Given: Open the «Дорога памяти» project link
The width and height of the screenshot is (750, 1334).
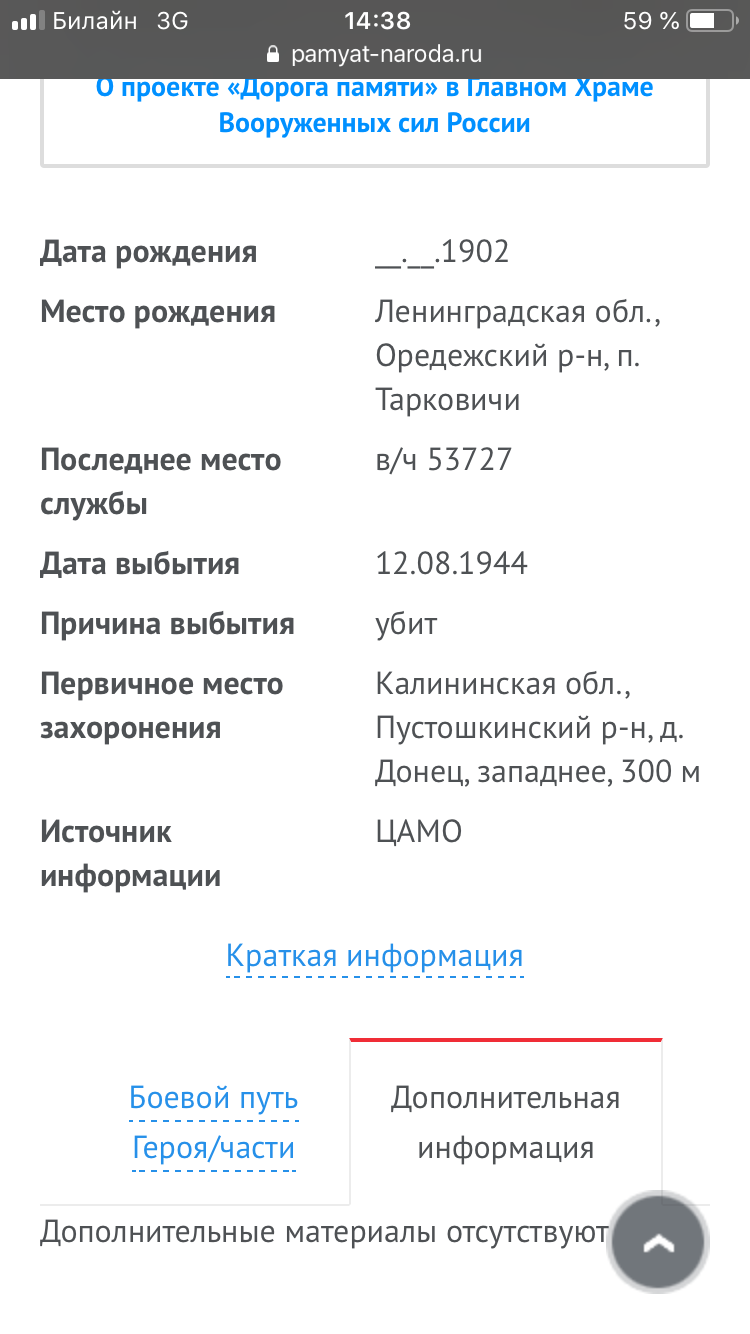Looking at the screenshot, I should tap(374, 105).
